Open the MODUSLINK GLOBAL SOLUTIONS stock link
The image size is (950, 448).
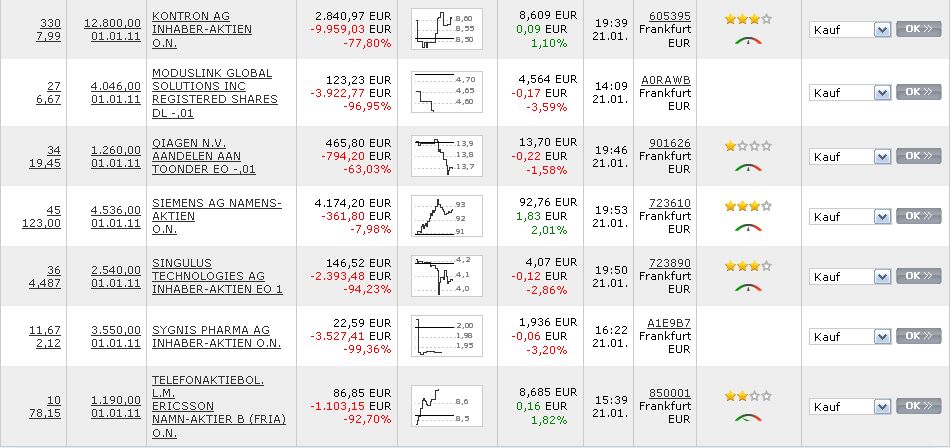tap(212, 74)
